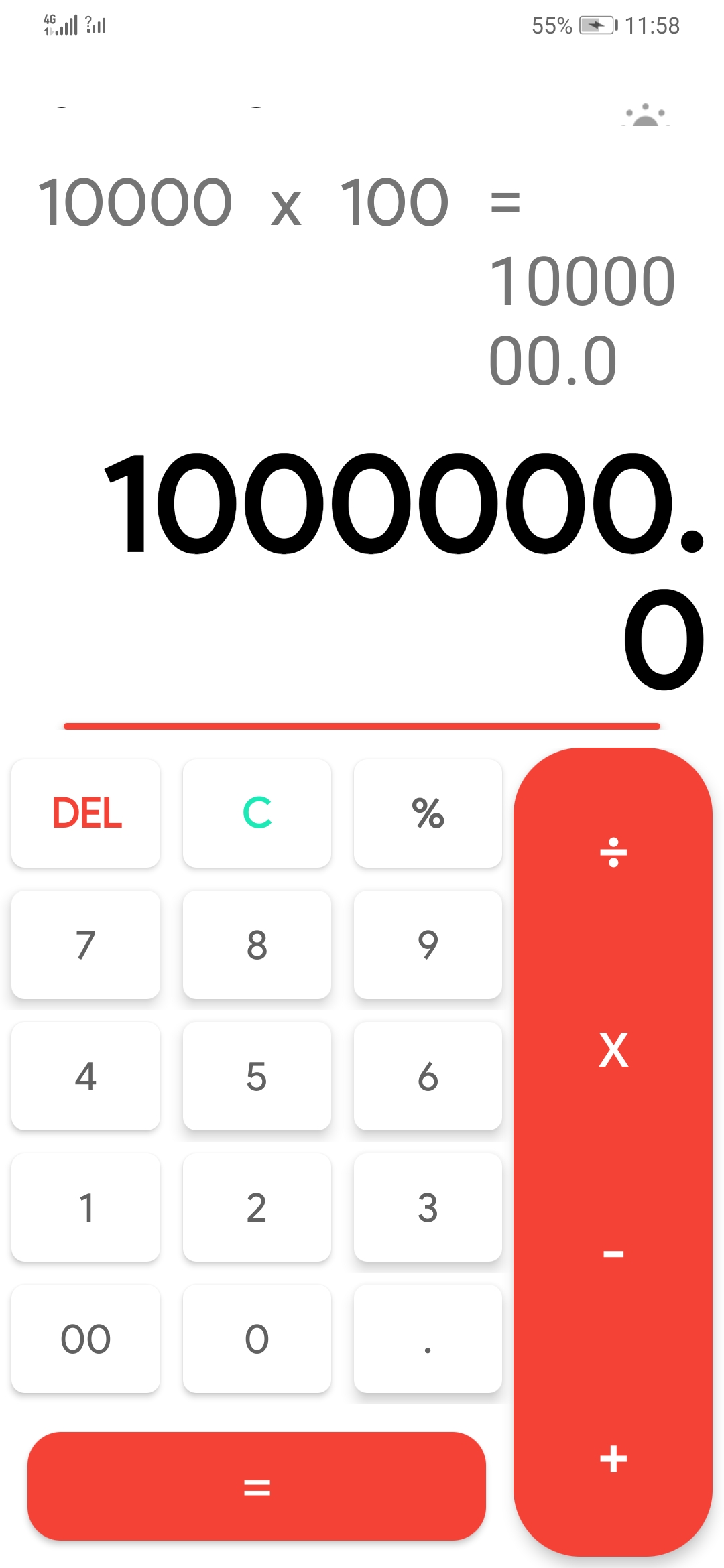Tap the DEL key
This screenshot has width=724, height=1568.
click(86, 813)
